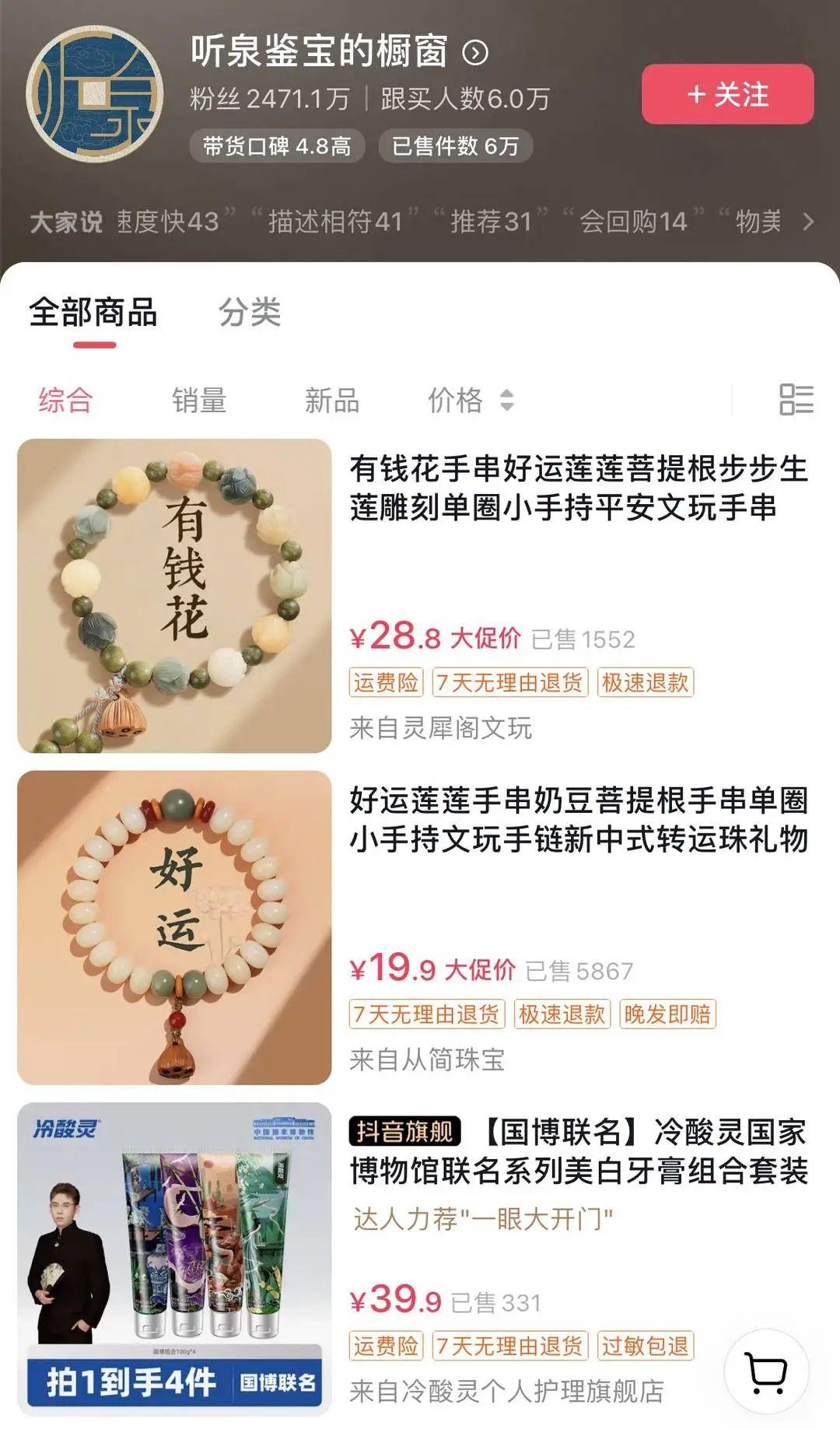Sort products by 新品
The image size is (840, 1429).
[x=332, y=401]
